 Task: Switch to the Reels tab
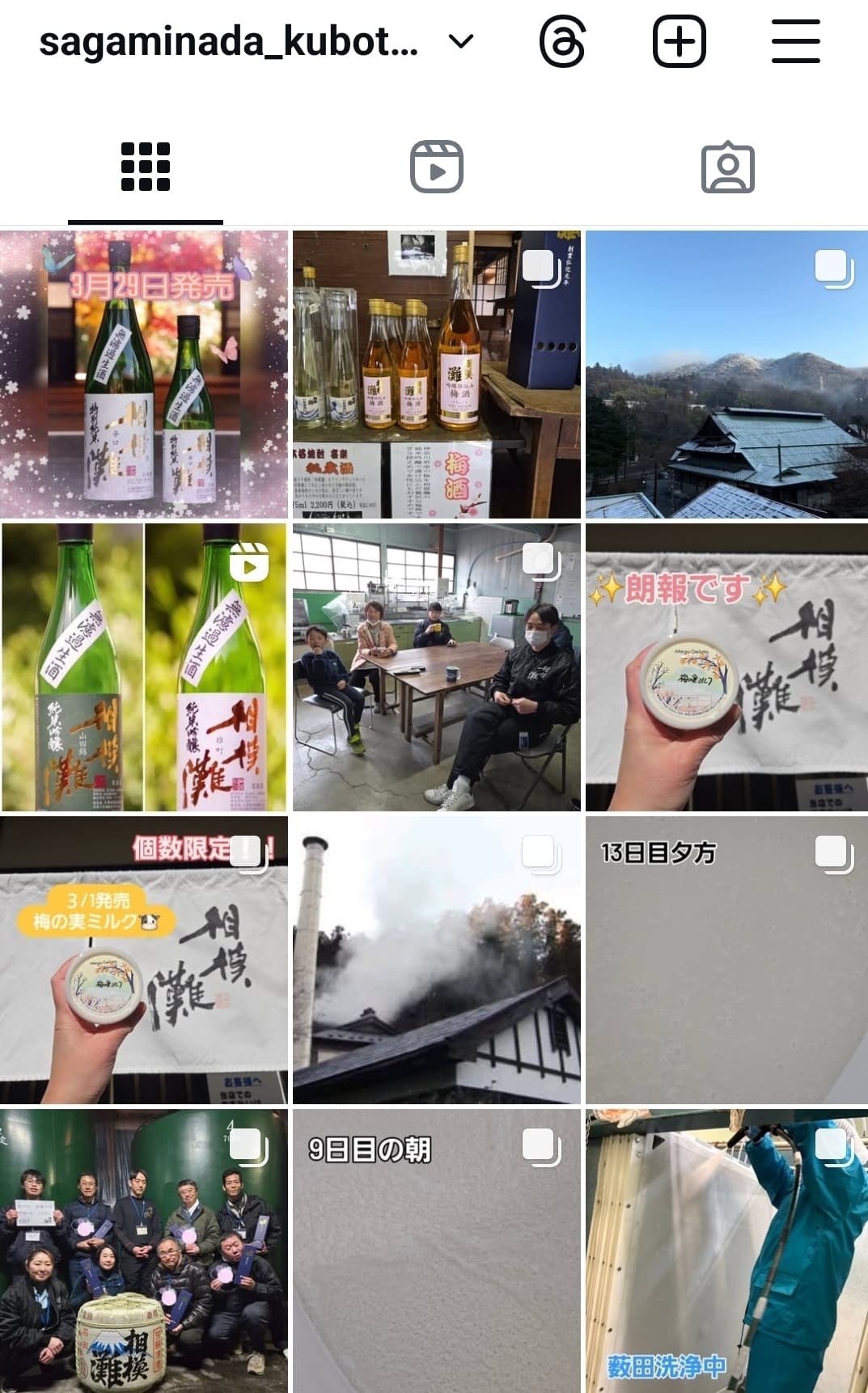pyautogui.click(x=436, y=167)
